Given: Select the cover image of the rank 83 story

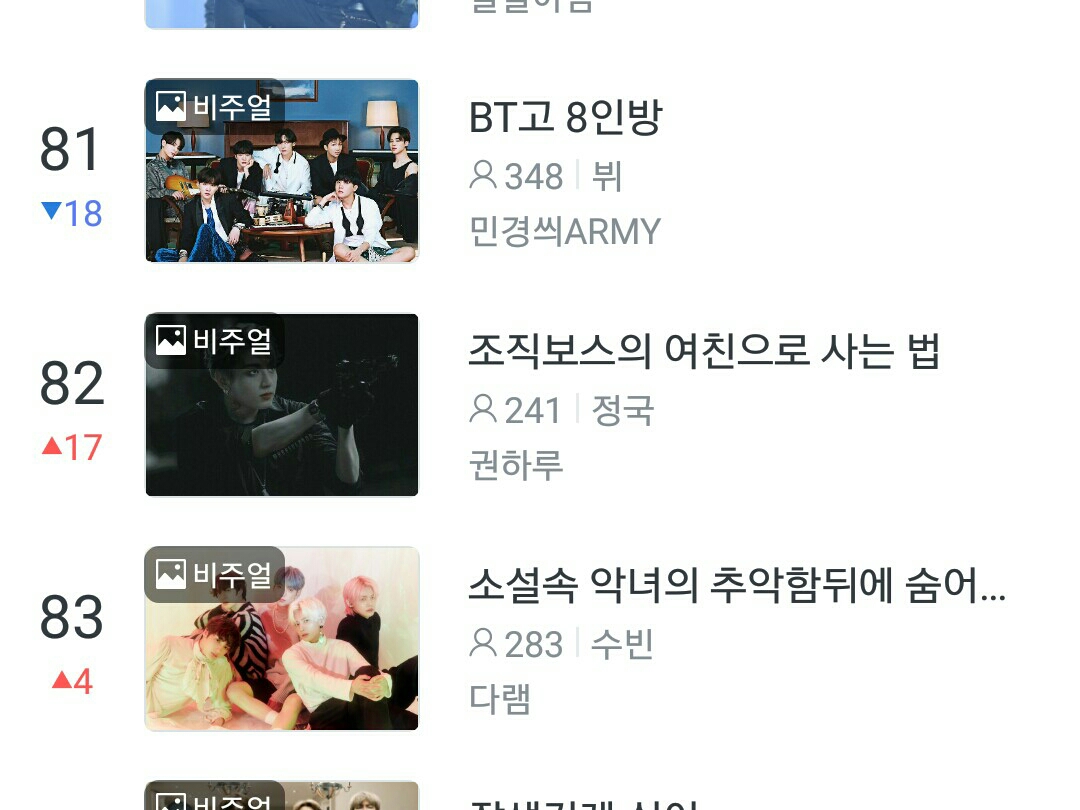Looking at the screenshot, I should click(x=282, y=639).
